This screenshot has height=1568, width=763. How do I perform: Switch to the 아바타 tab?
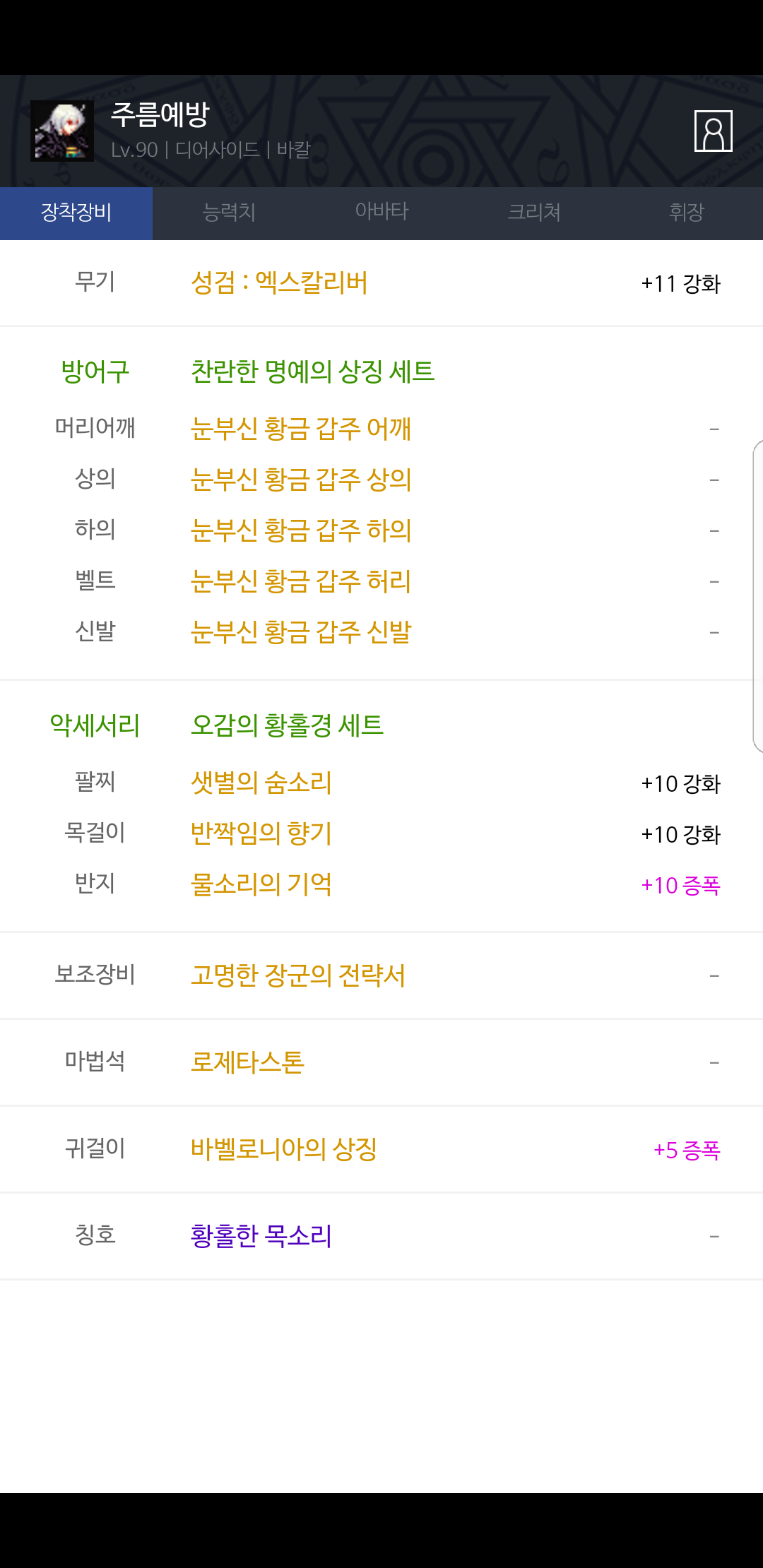tap(381, 212)
